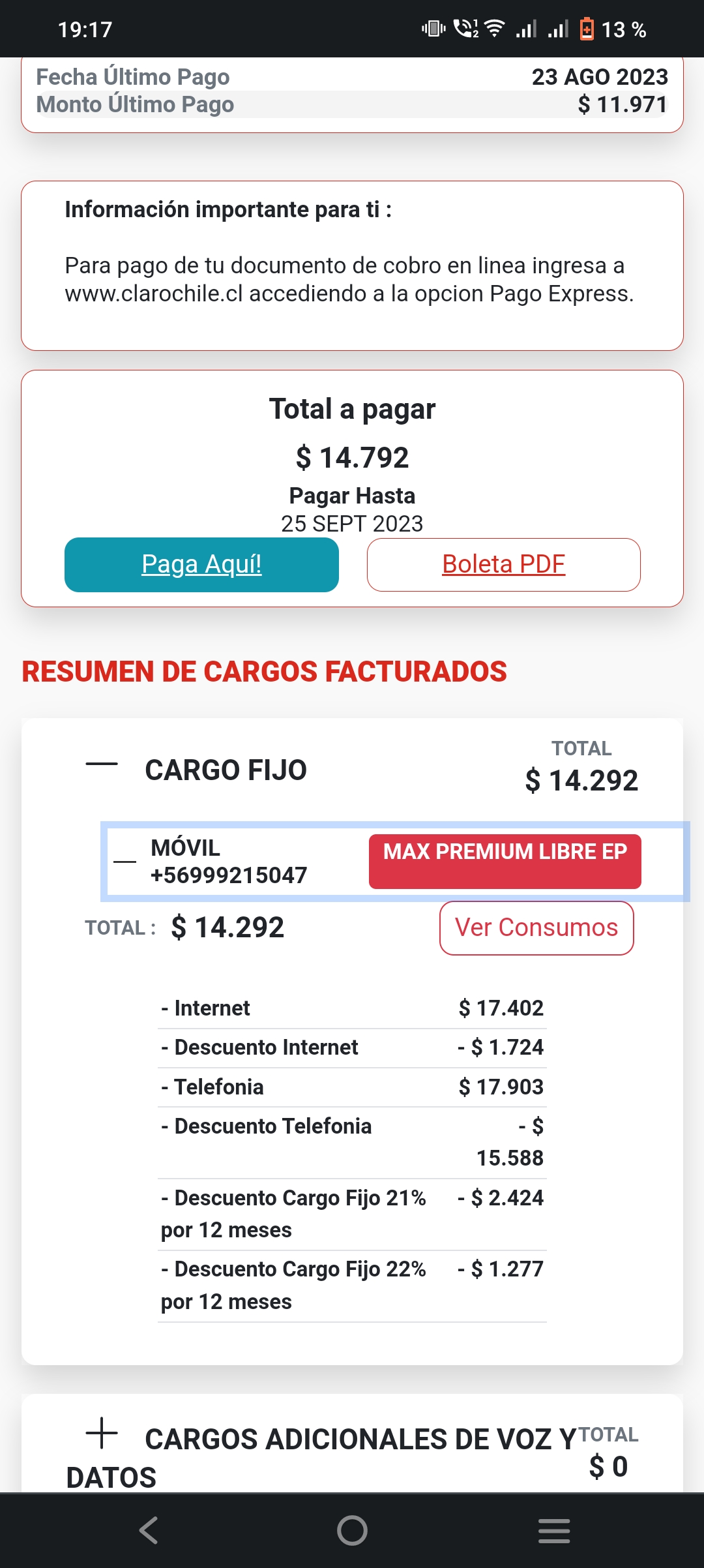Go back with the system back button
This screenshot has height=1568, width=704.
[149, 1530]
